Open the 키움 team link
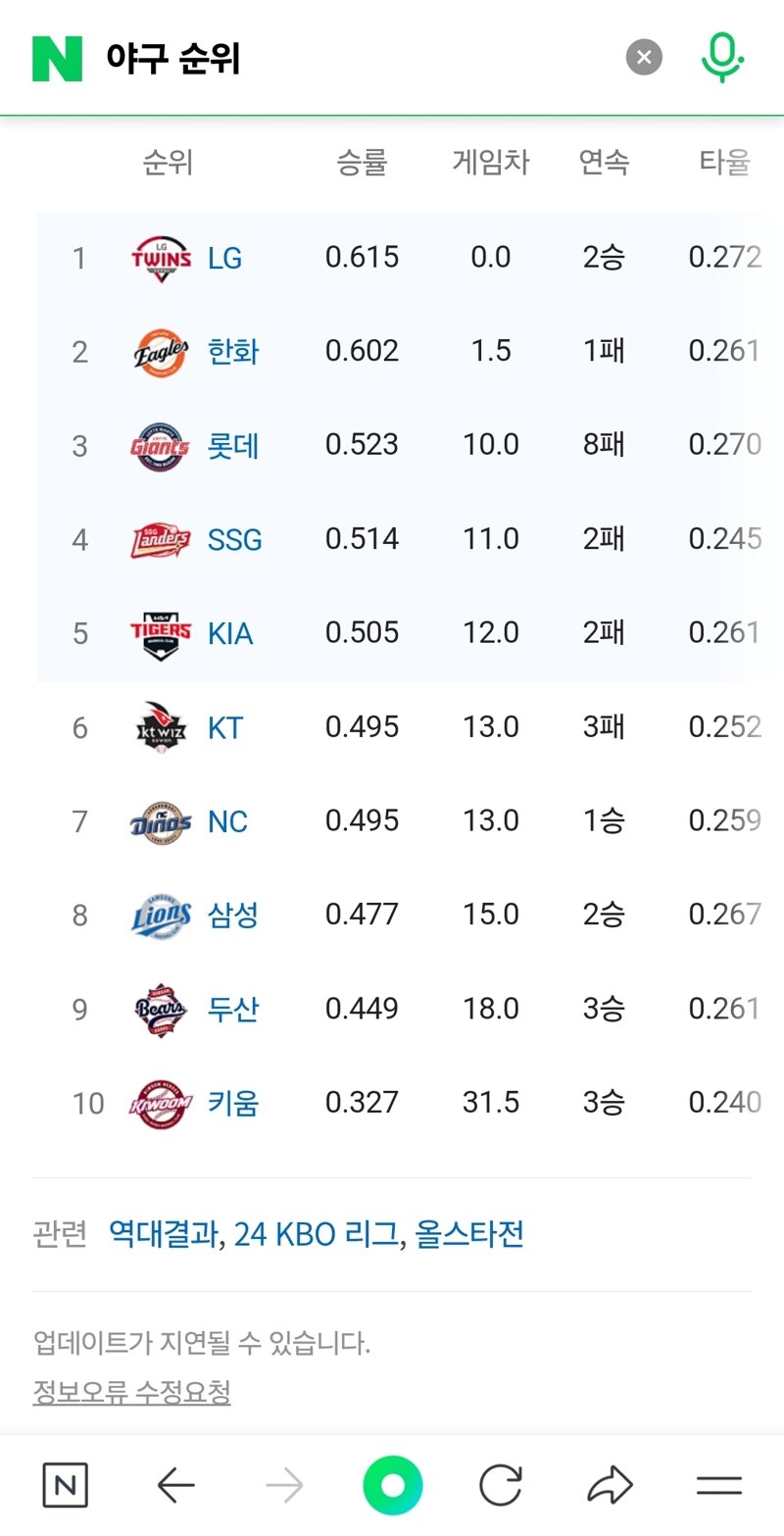This screenshot has height=1536, width=784. click(x=233, y=1103)
